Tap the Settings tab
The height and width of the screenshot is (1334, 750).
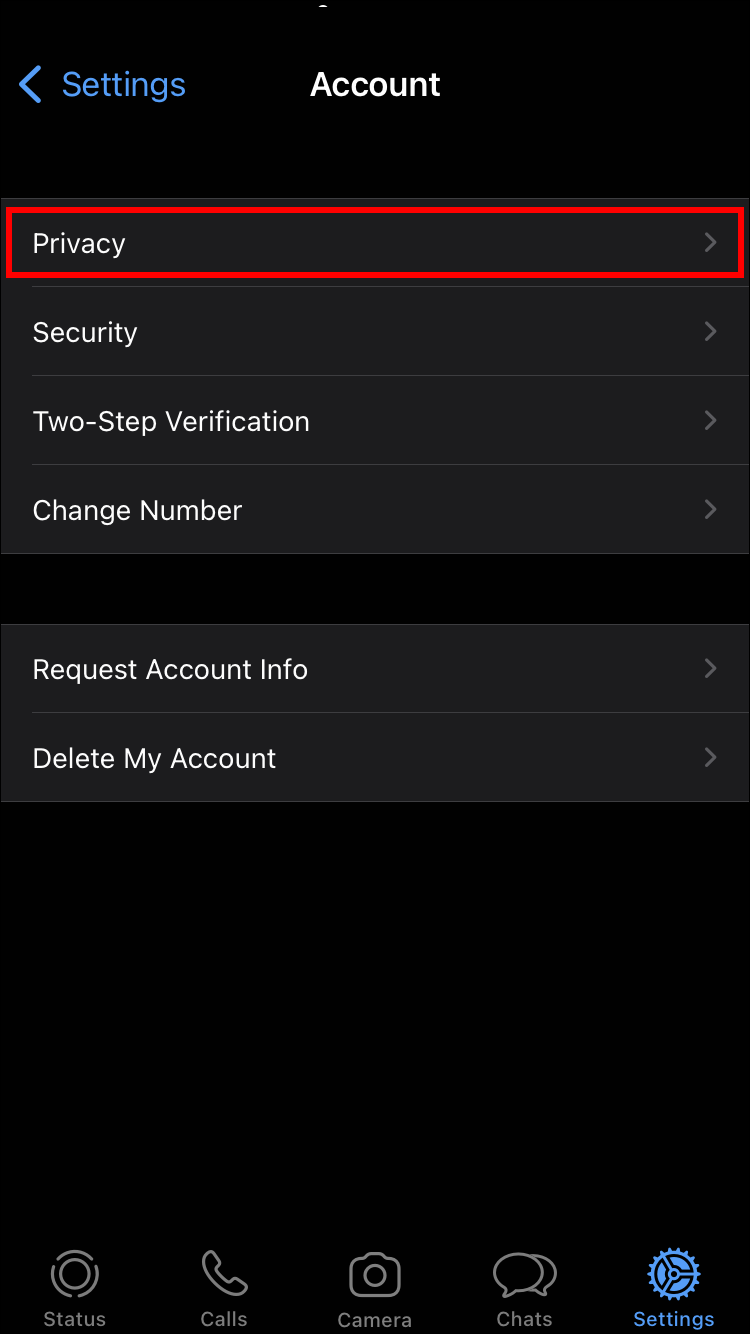673,1288
